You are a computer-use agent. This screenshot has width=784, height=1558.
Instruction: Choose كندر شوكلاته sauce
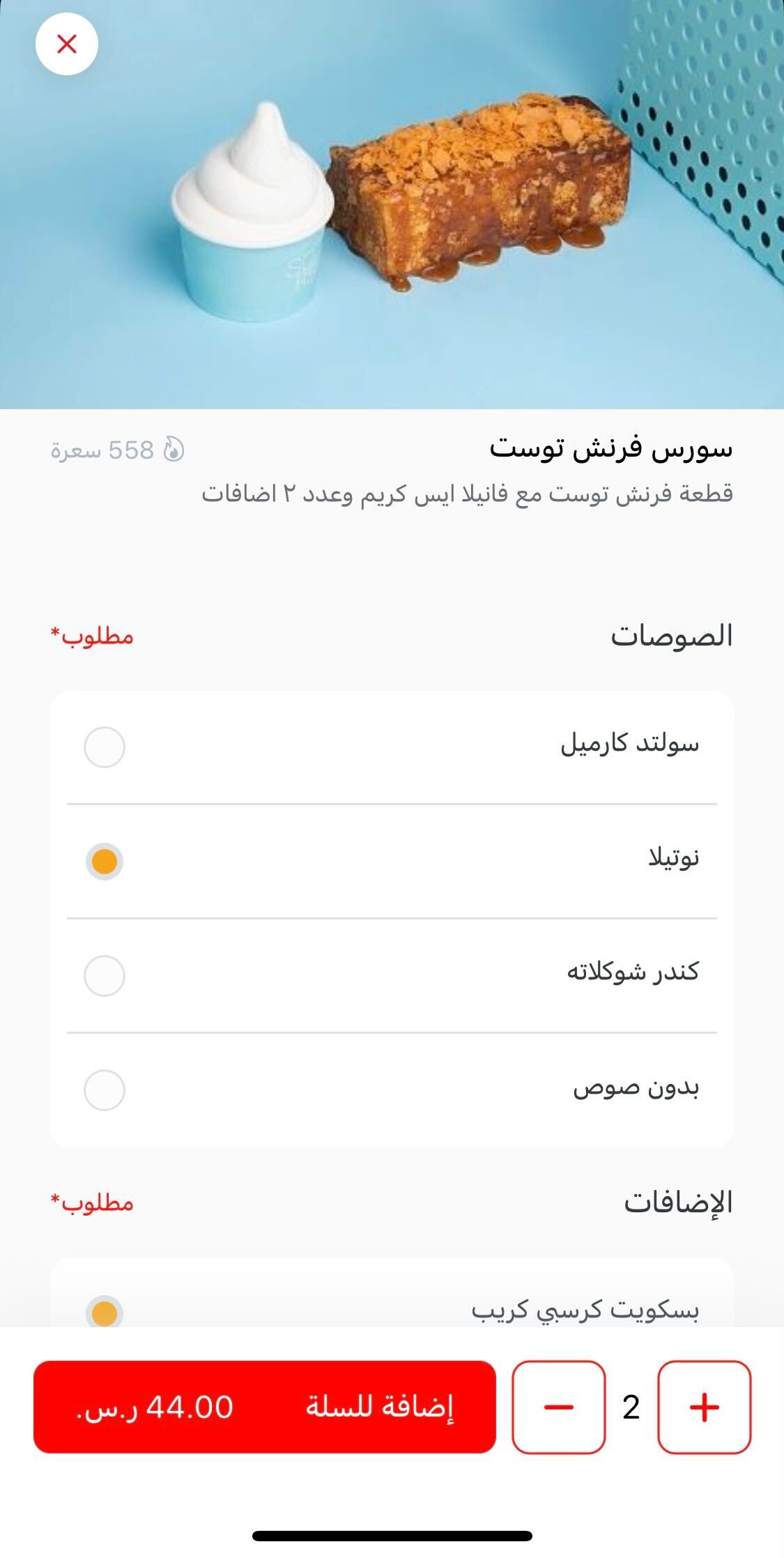pos(392,975)
